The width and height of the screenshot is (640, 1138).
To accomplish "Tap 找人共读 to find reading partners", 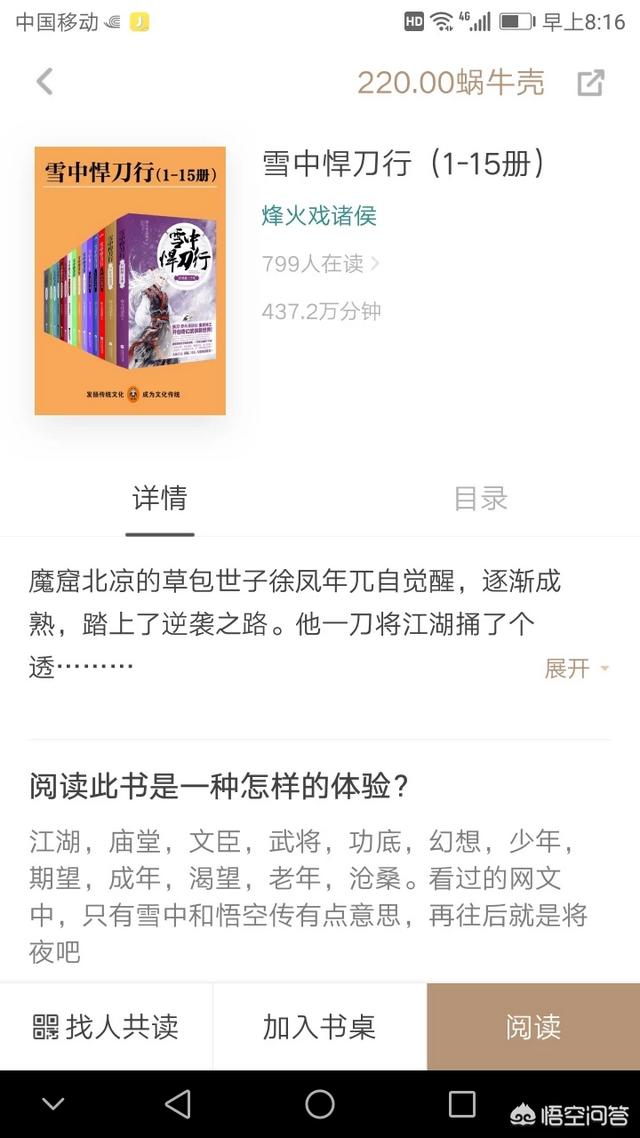I will pyautogui.click(x=106, y=1026).
